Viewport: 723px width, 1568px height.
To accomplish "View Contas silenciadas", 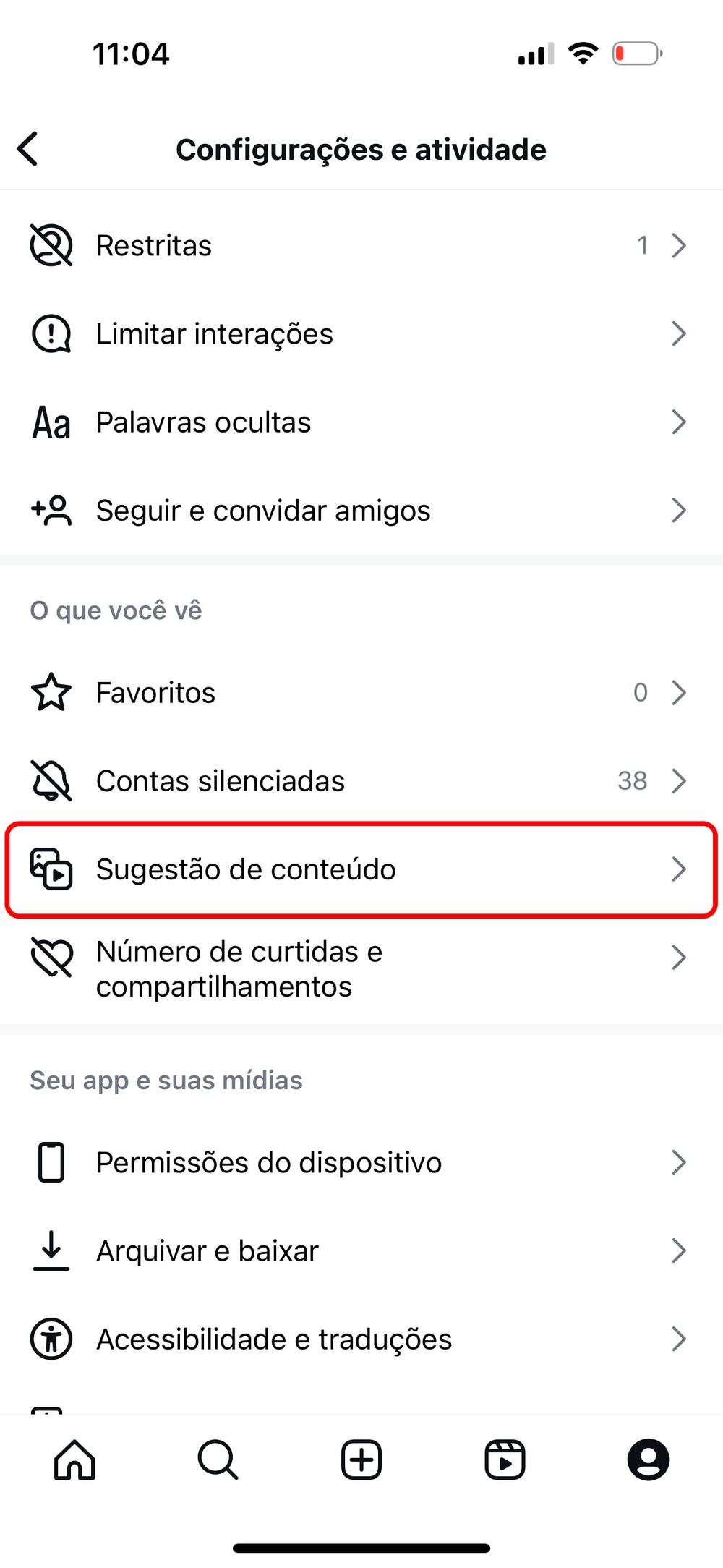I will pyautogui.click(x=361, y=781).
